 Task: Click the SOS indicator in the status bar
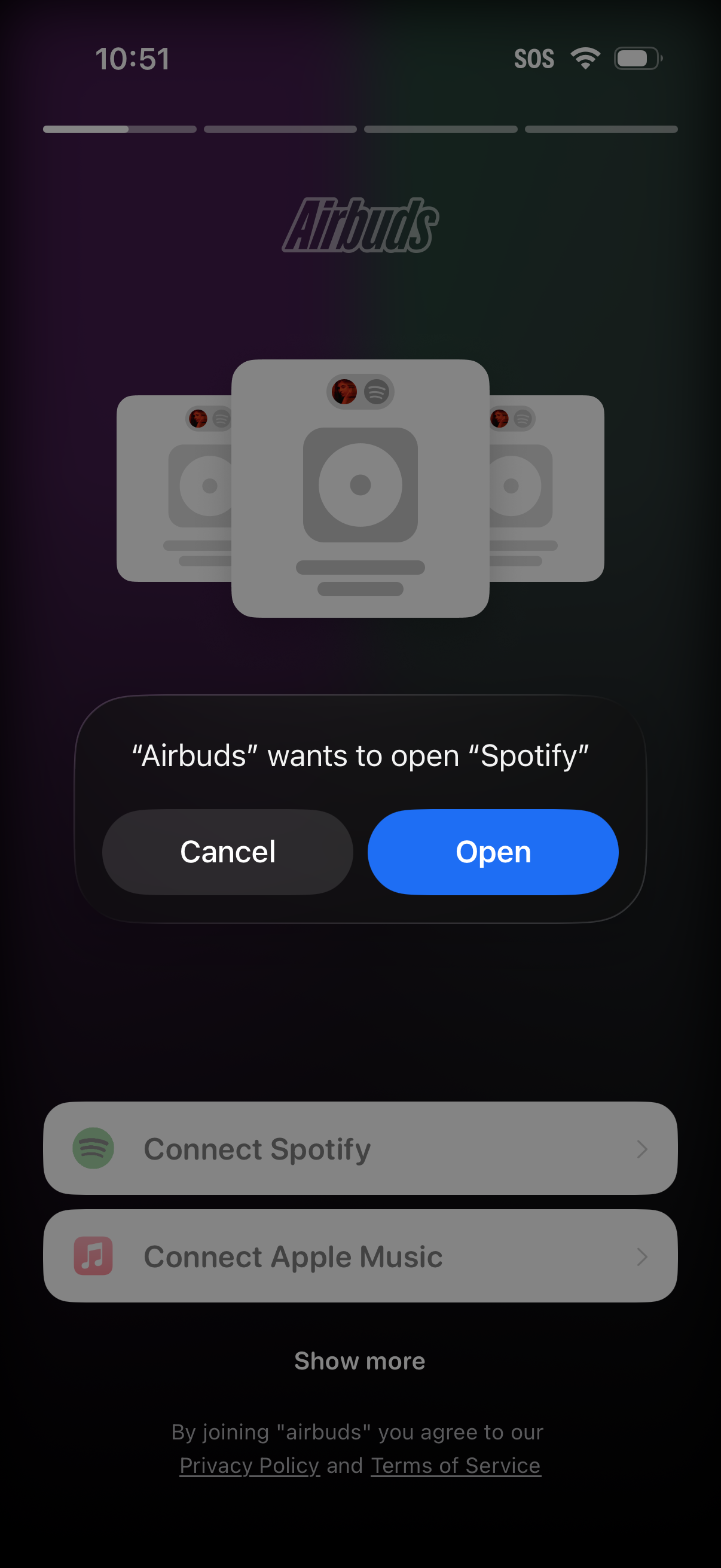click(x=536, y=59)
